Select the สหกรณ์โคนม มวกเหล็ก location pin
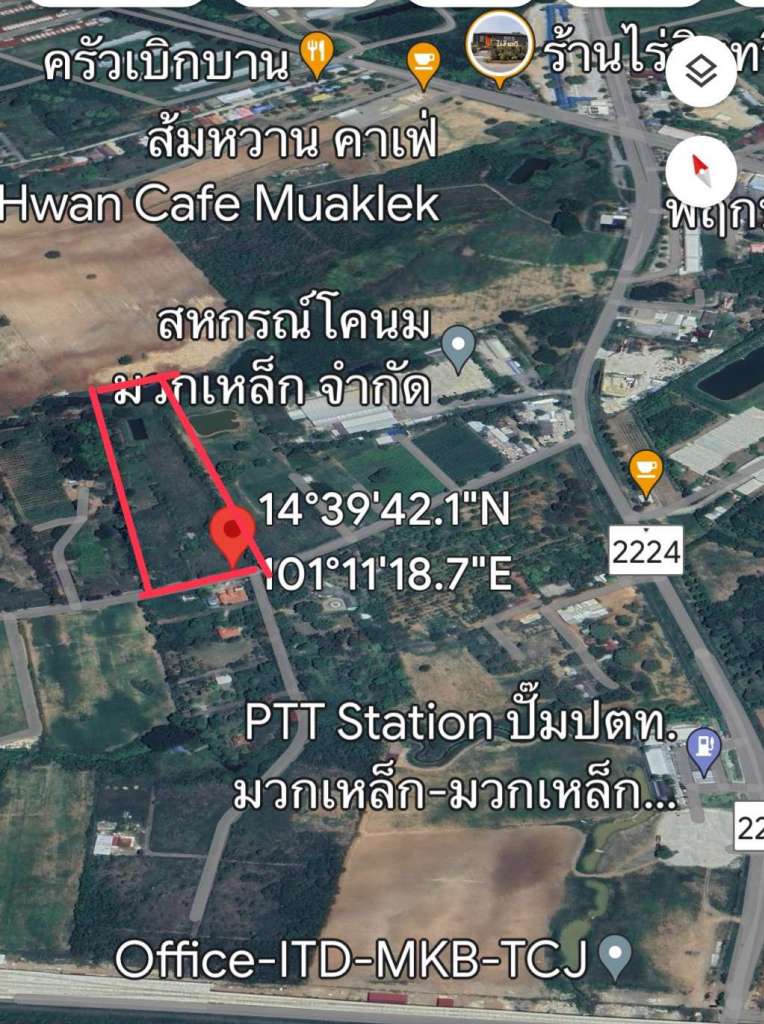Screen dimensions: 764x1024 [x=458, y=348]
